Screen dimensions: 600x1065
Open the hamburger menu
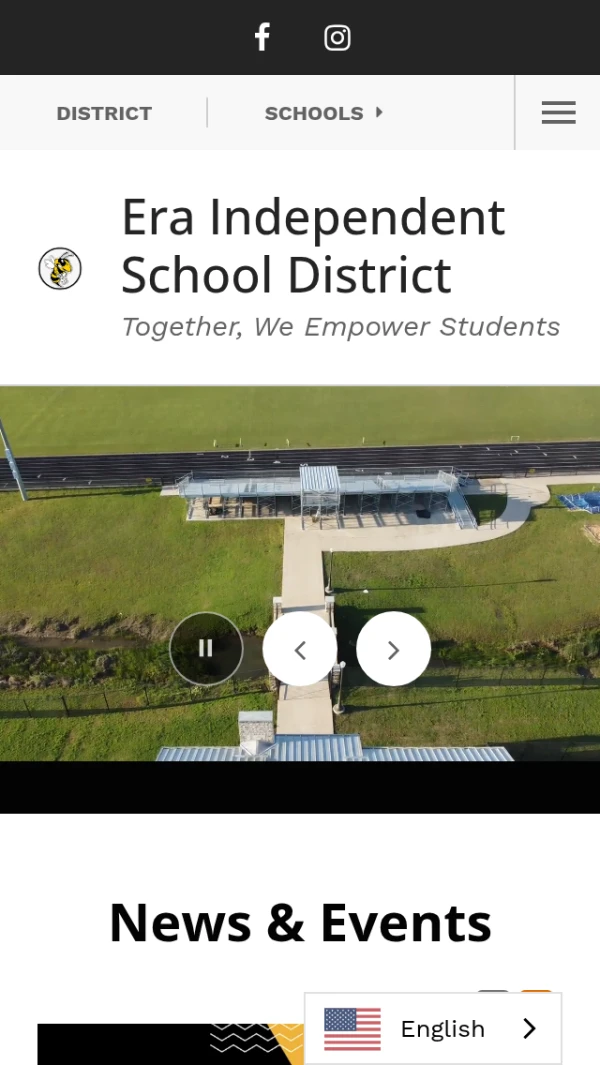559,113
